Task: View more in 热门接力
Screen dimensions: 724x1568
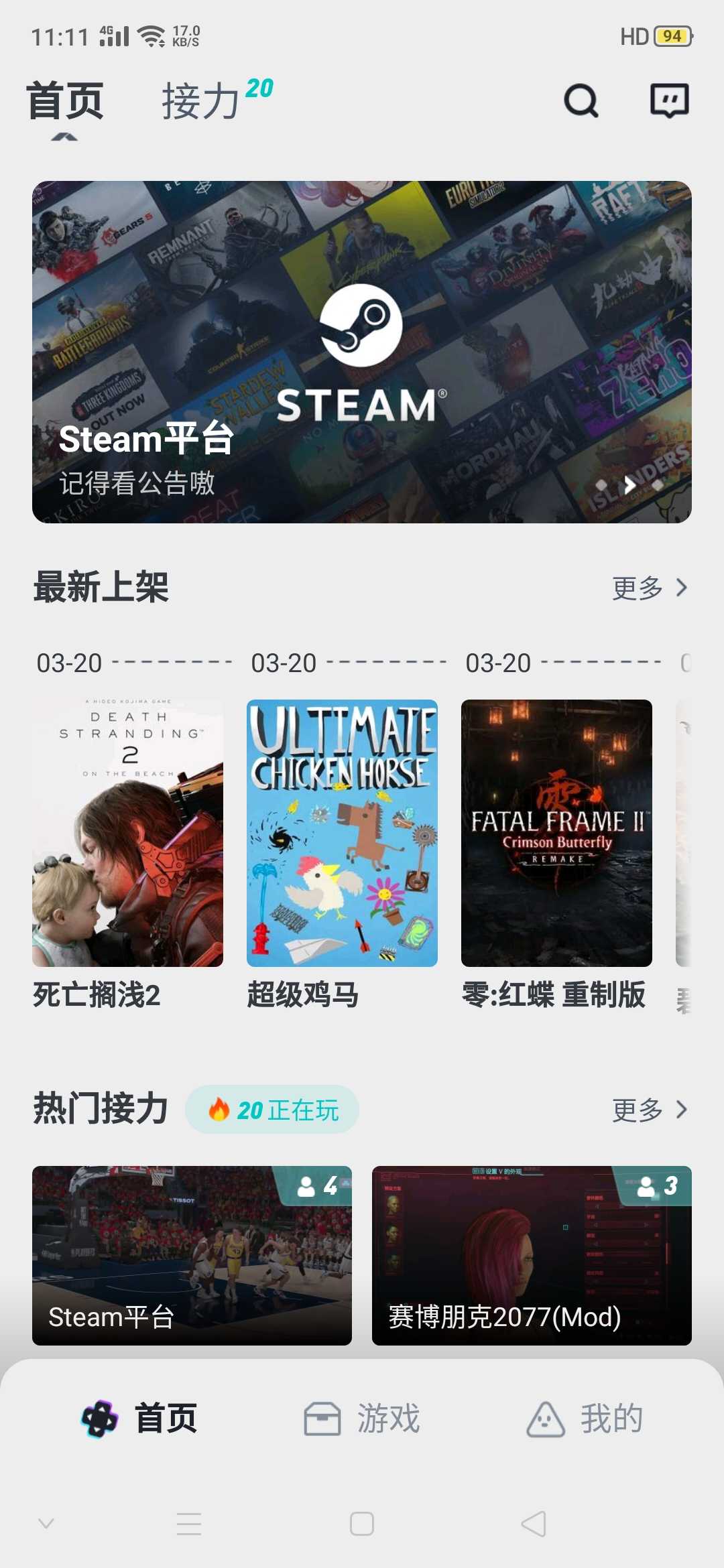Action: coord(649,1110)
